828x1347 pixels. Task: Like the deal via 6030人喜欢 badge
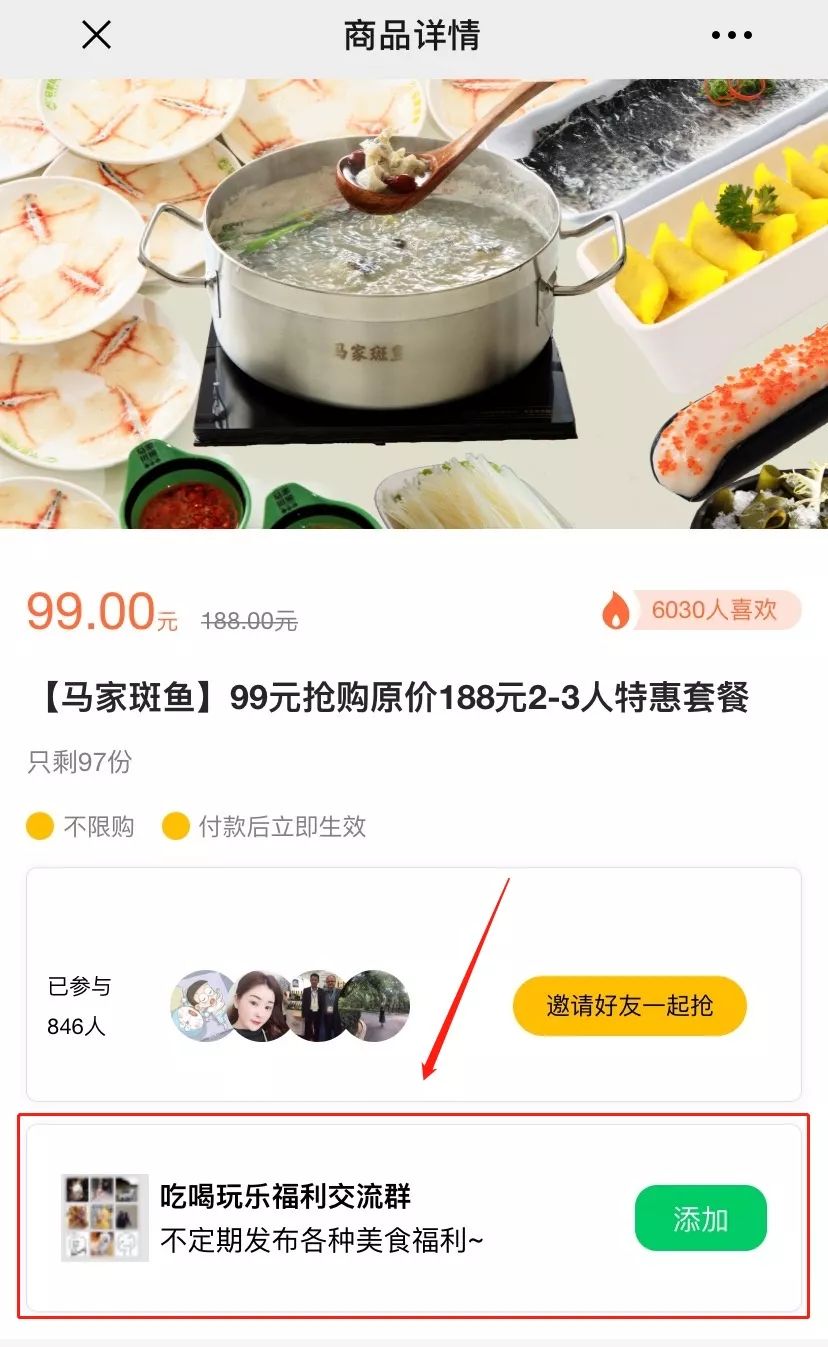[701, 610]
